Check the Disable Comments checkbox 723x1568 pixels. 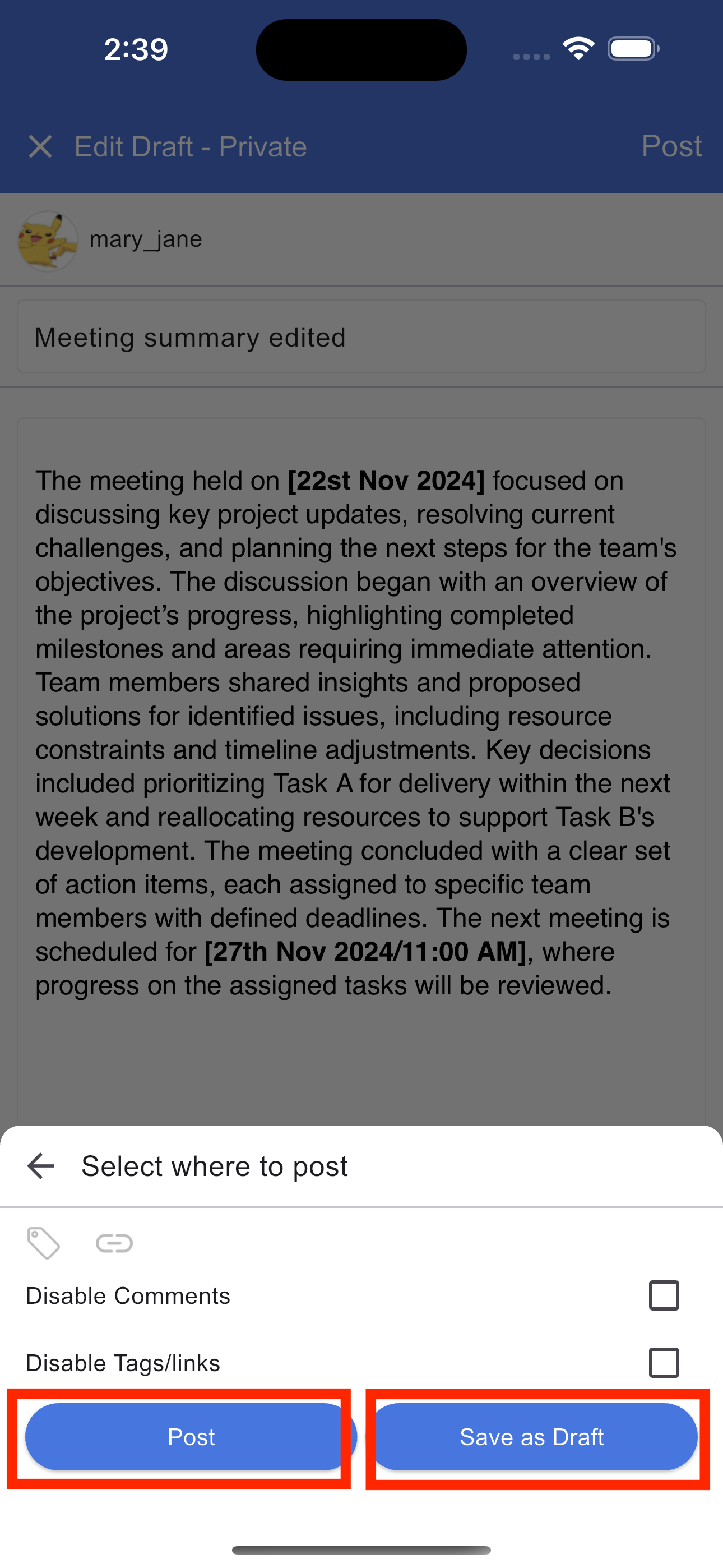664,1295
